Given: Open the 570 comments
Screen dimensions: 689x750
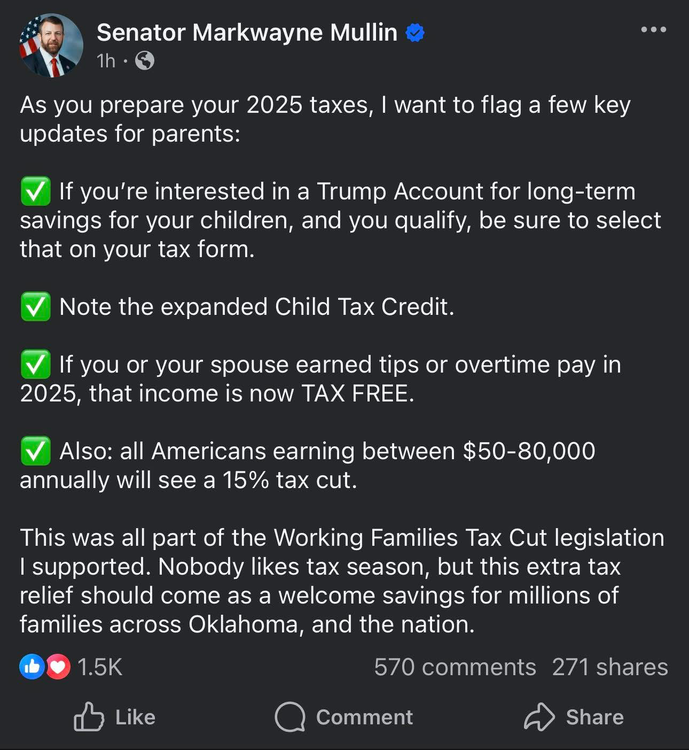Looking at the screenshot, I should pos(455,667).
